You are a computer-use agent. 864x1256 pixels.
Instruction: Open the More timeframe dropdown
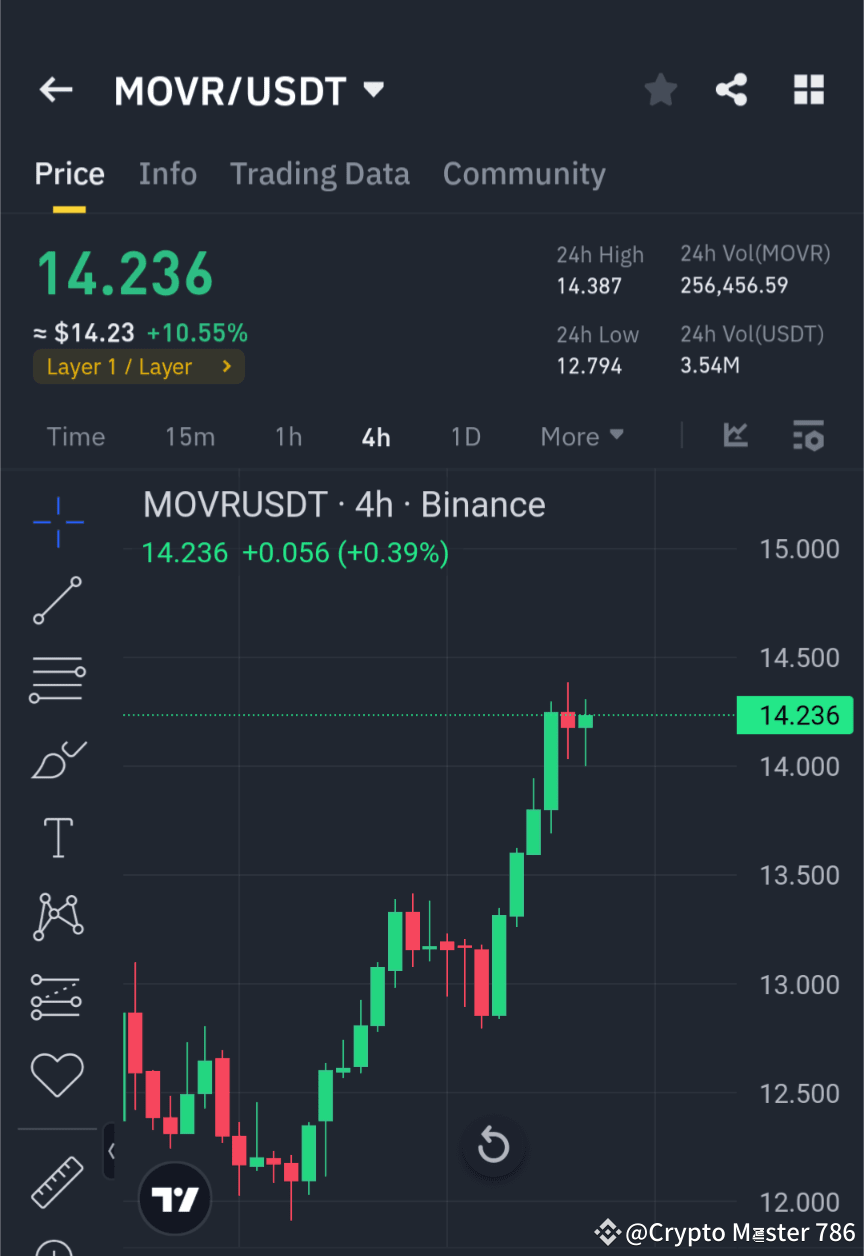581,436
